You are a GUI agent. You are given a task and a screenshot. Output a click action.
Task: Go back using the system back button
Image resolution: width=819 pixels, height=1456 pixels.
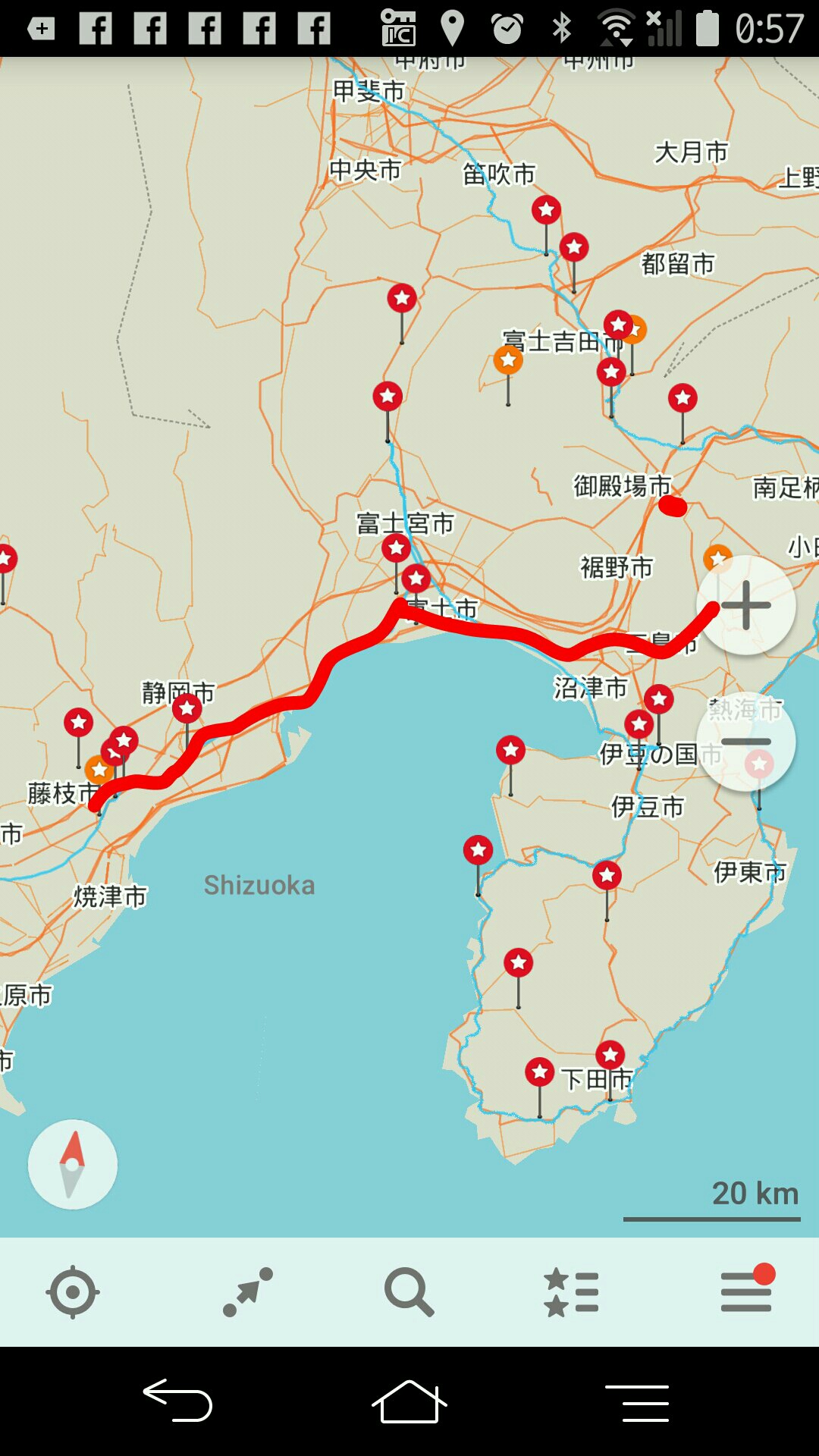178,1401
